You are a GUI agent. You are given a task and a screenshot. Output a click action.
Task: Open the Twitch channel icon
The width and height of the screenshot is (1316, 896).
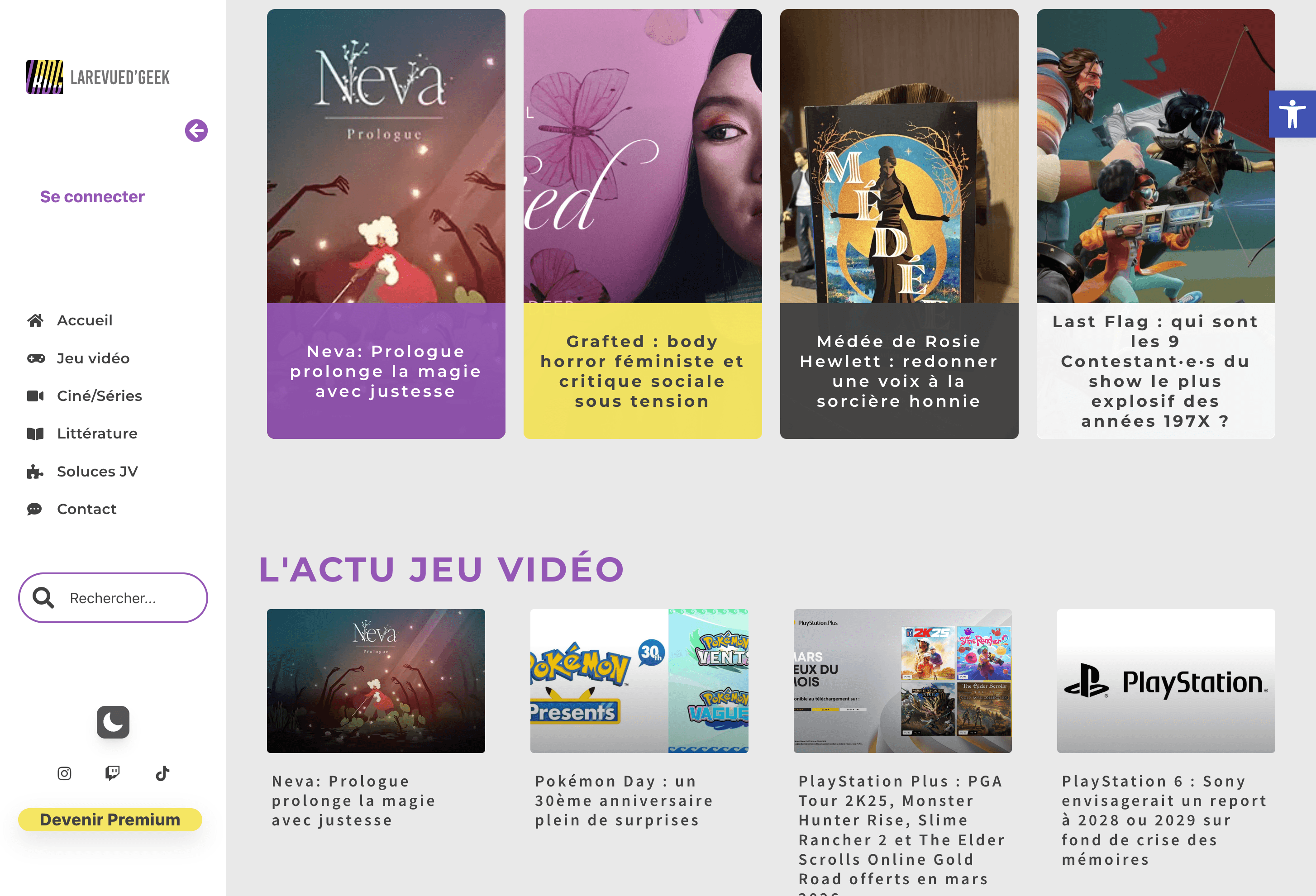pos(113,773)
